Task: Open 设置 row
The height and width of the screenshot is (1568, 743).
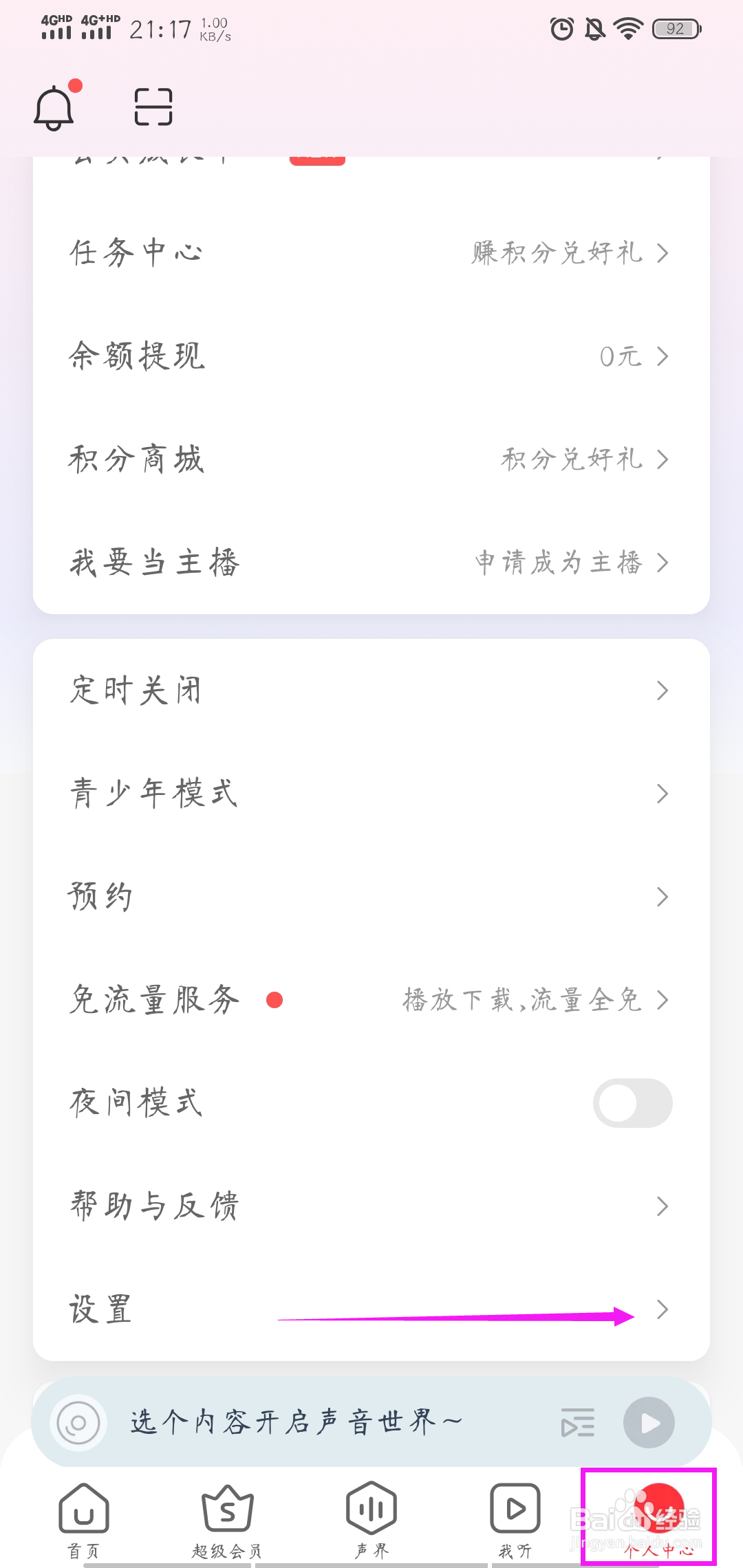Action: tap(371, 1309)
